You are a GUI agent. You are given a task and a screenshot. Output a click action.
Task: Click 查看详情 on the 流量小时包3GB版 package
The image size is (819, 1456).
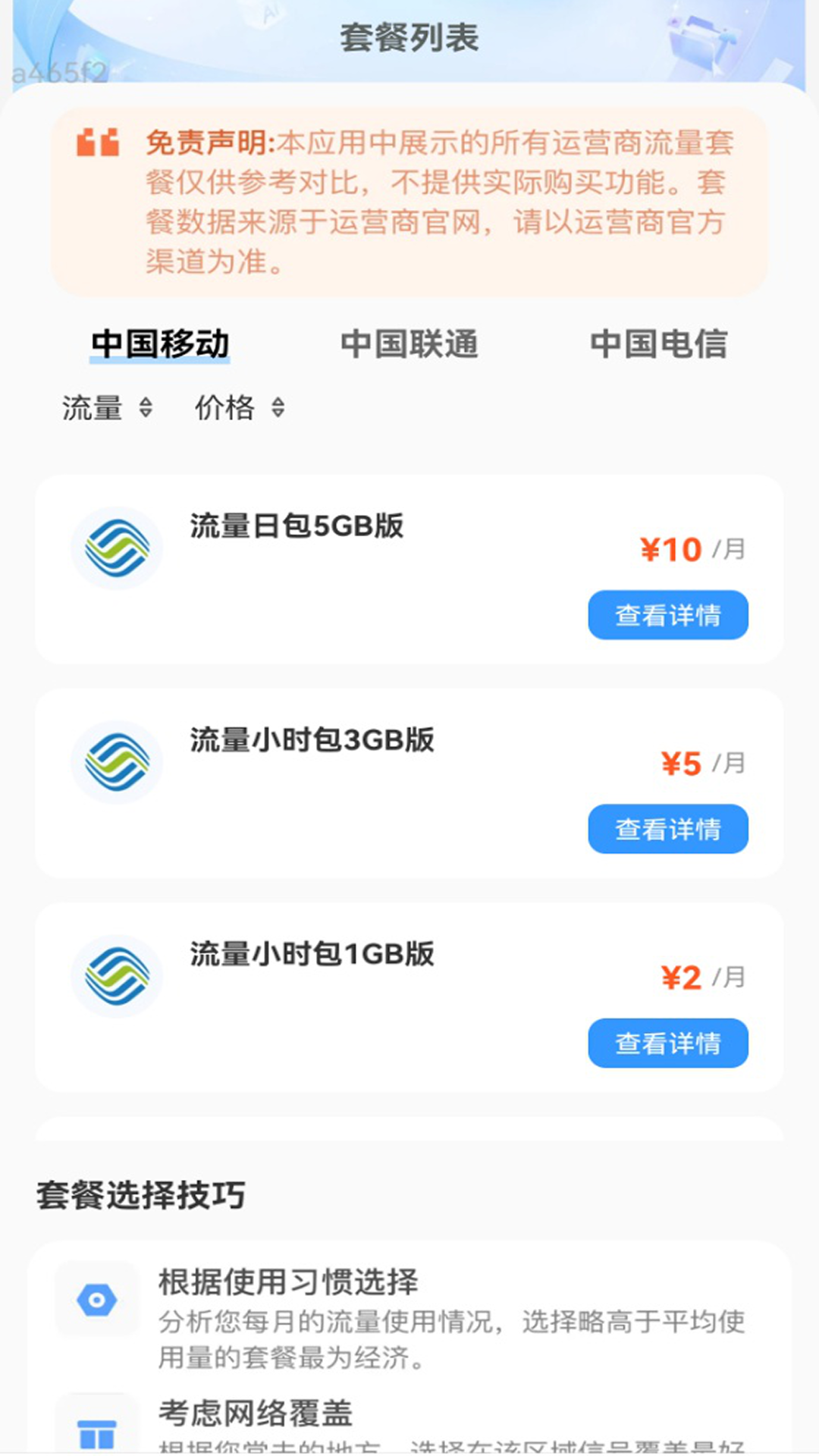point(667,829)
